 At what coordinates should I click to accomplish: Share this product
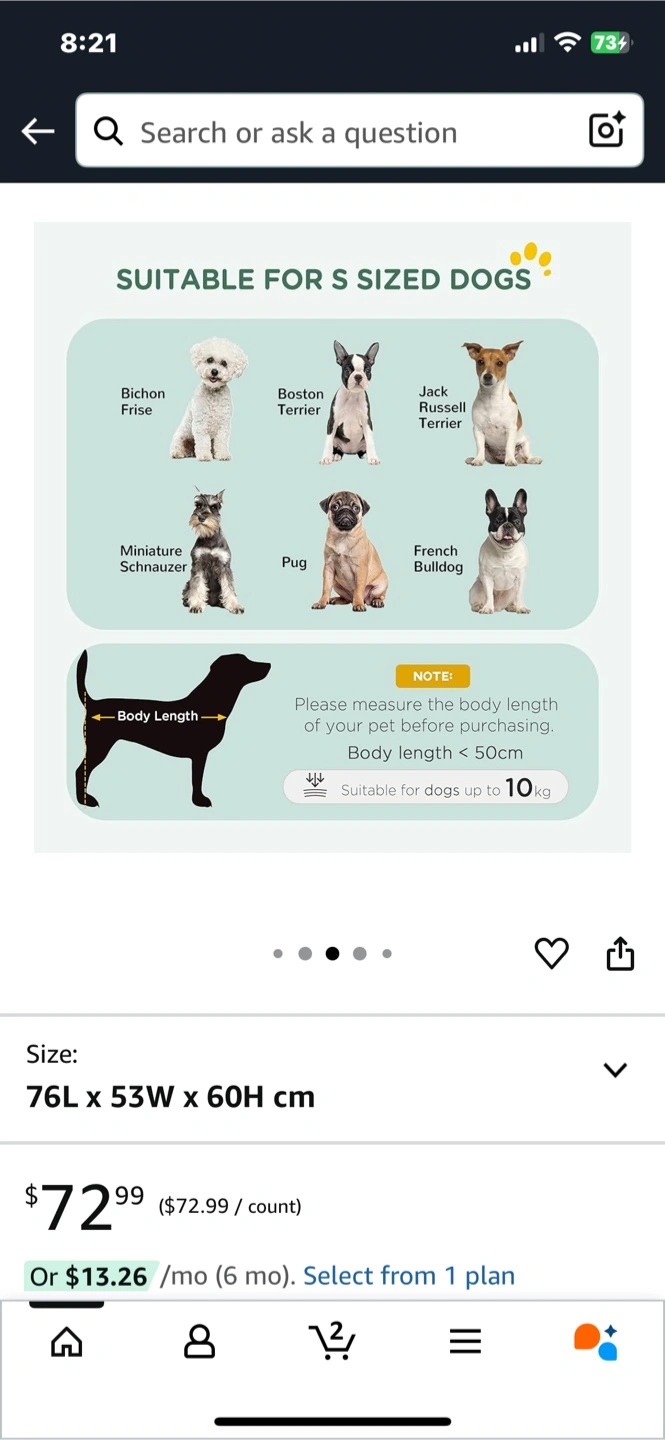point(620,953)
